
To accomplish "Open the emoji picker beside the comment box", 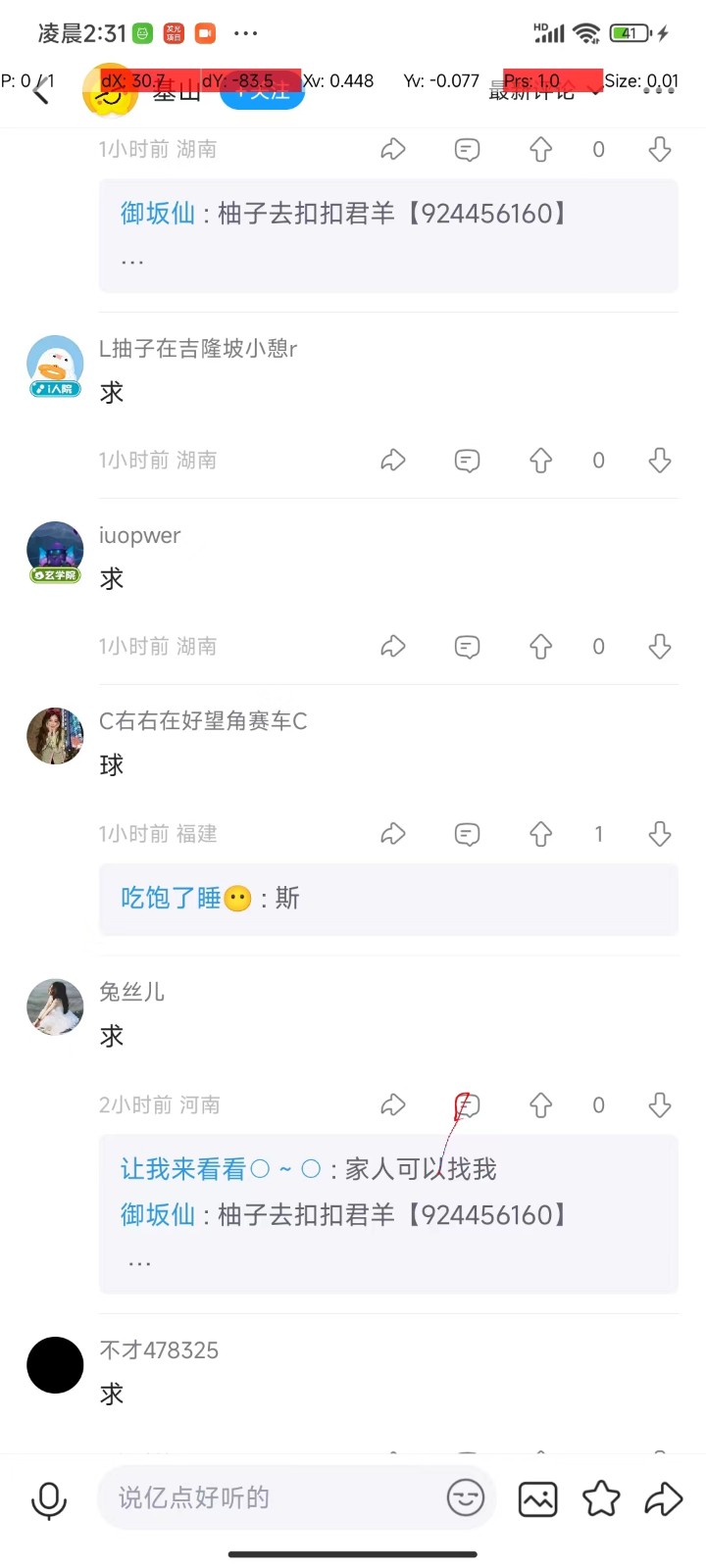I will pyautogui.click(x=465, y=1497).
